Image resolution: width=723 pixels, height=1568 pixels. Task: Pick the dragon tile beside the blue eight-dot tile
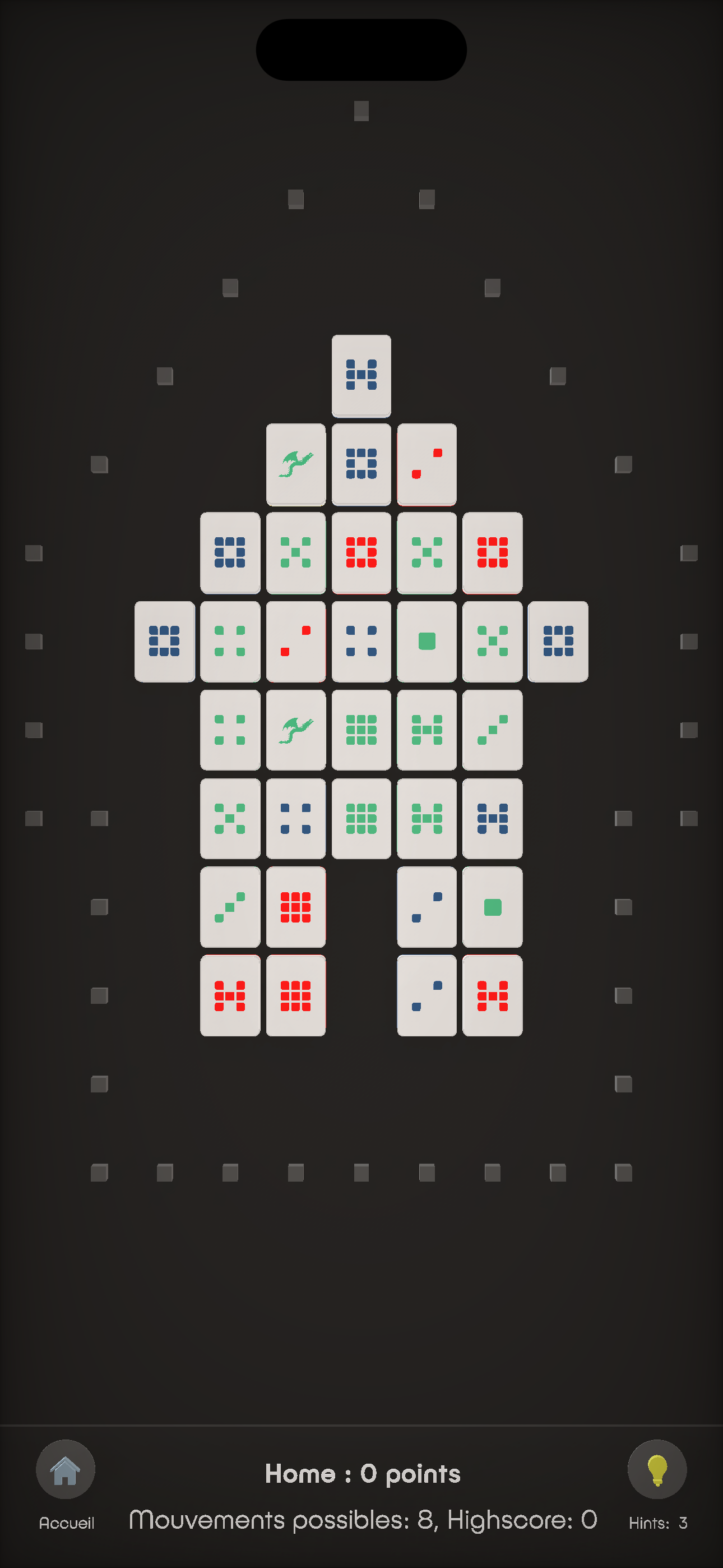point(296,464)
